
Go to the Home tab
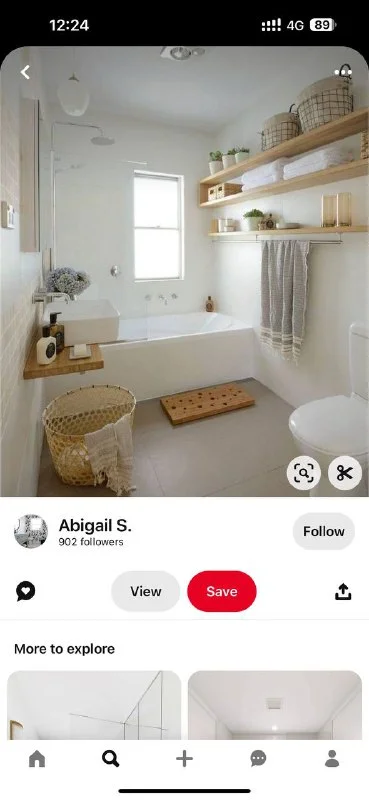click(x=37, y=759)
